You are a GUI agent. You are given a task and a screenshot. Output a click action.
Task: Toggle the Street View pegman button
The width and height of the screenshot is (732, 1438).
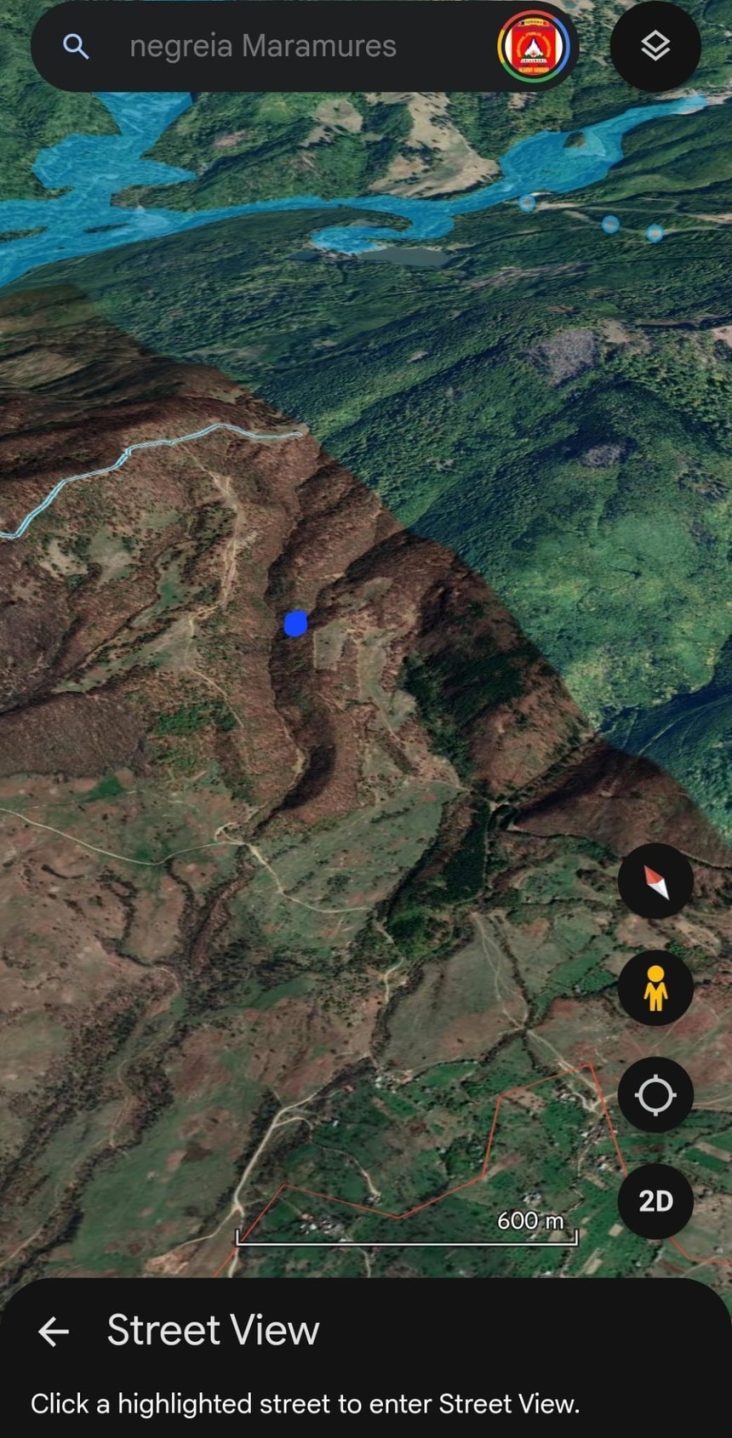point(655,988)
